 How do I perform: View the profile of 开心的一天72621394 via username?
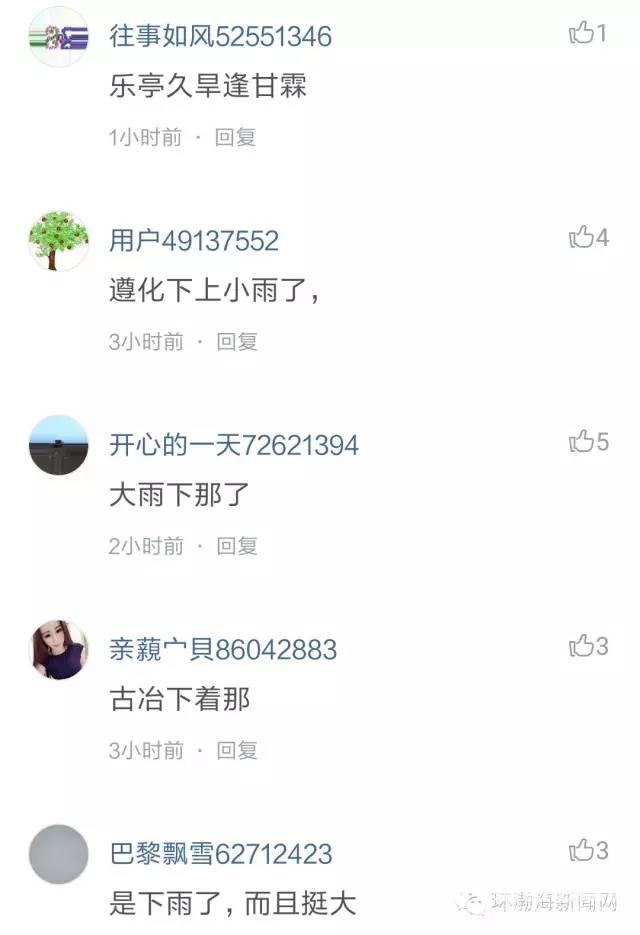233,445
